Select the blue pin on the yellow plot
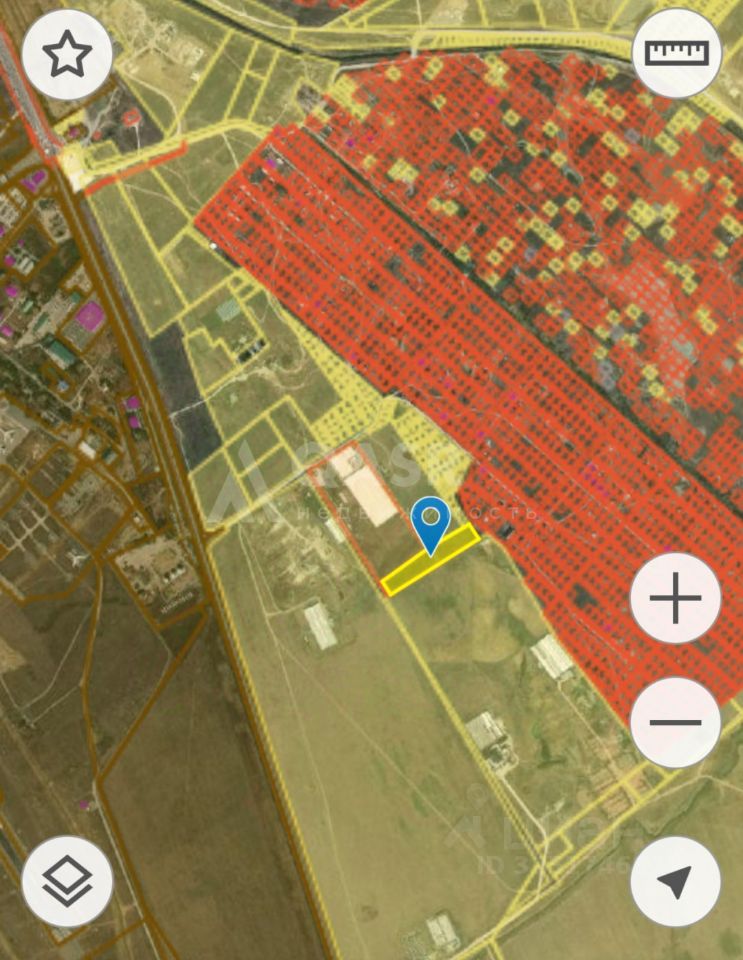Screen dimensions: 743x960 tap(431, 522)
